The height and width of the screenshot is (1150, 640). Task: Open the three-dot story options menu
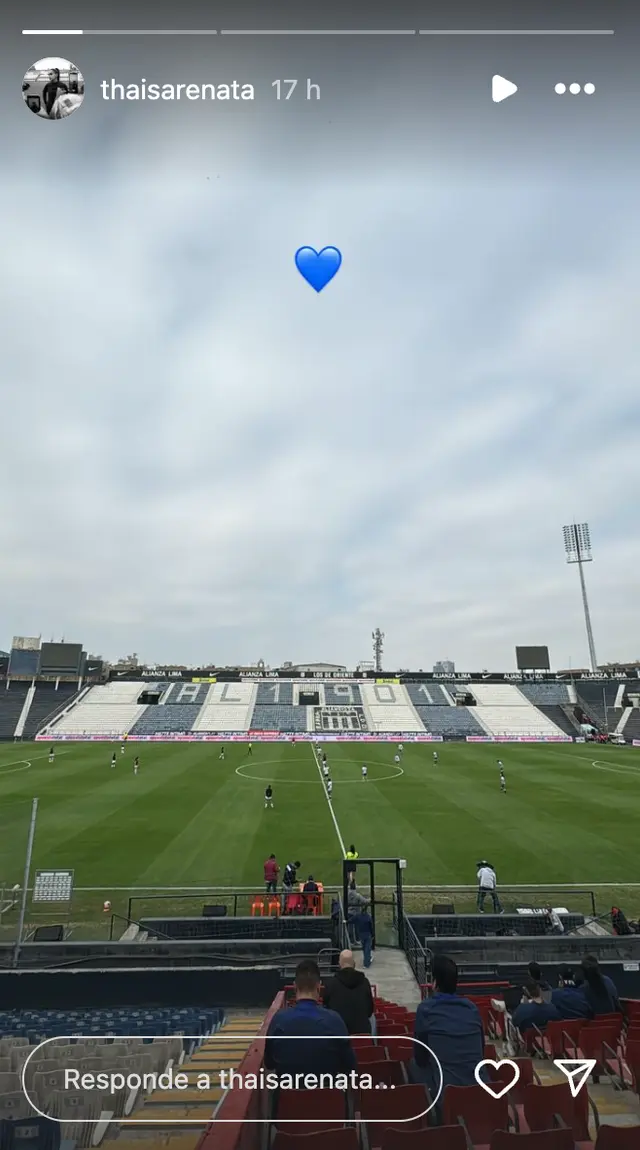tap(575, 89)
